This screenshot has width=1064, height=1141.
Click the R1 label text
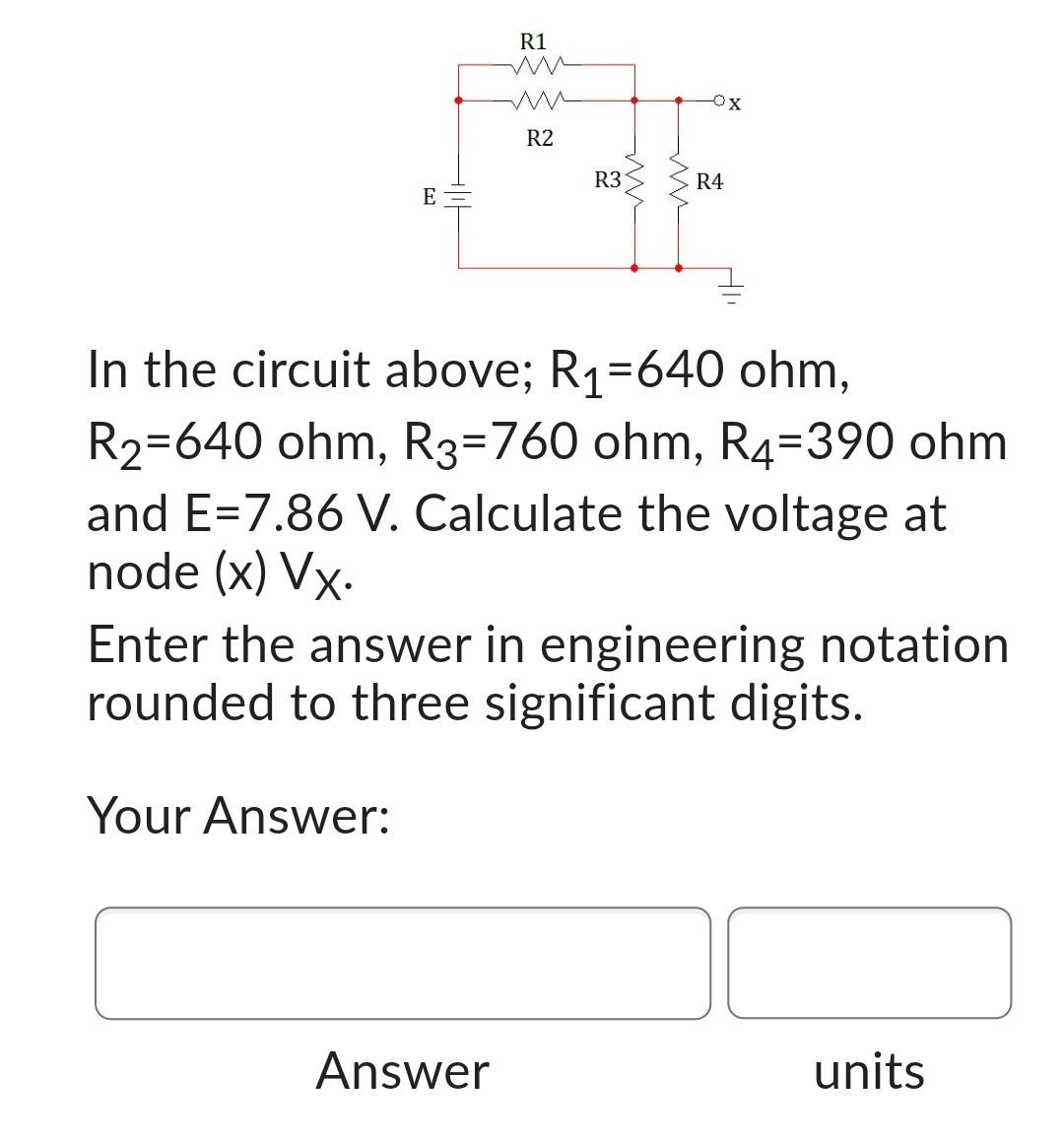click(533, 42)
